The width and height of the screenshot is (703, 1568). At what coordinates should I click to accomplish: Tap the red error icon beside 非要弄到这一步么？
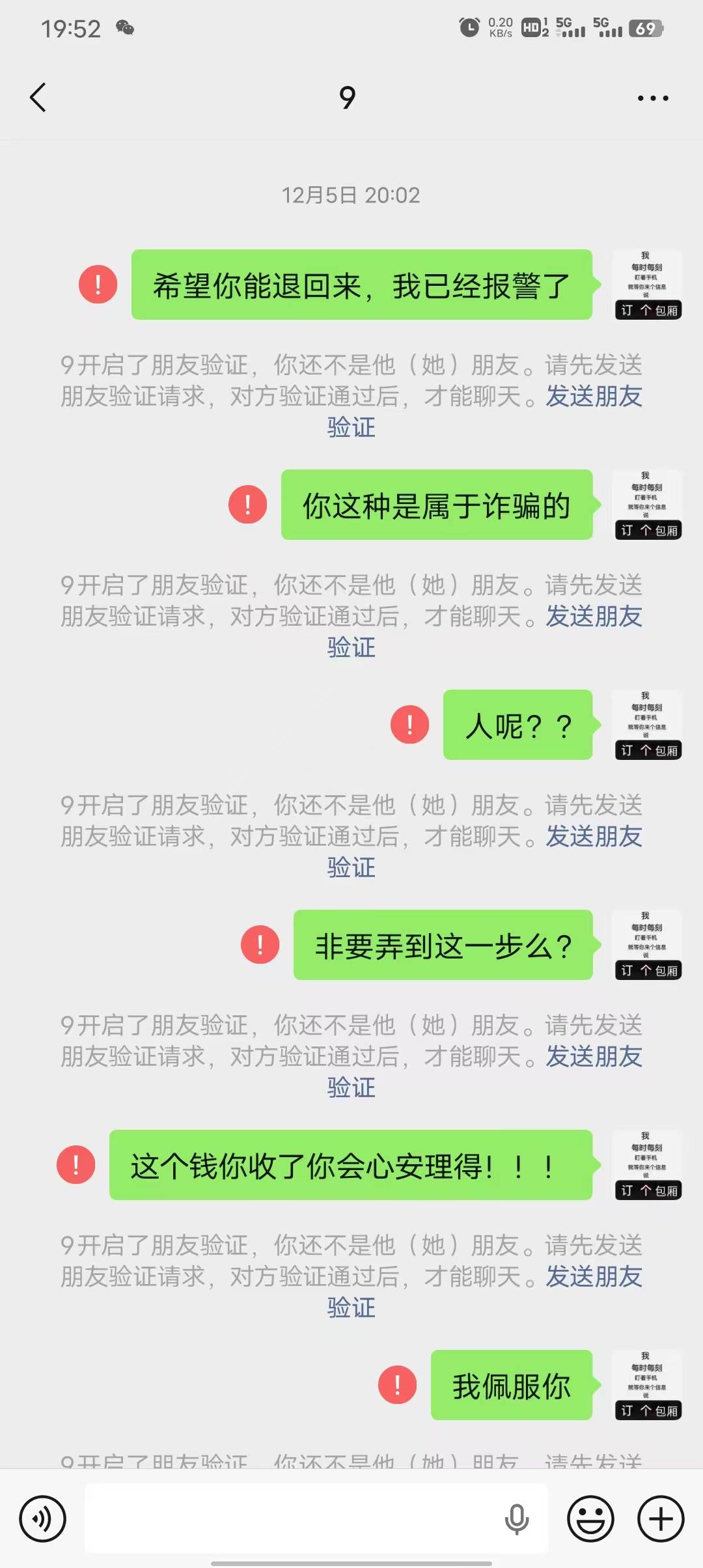[260, 945]
